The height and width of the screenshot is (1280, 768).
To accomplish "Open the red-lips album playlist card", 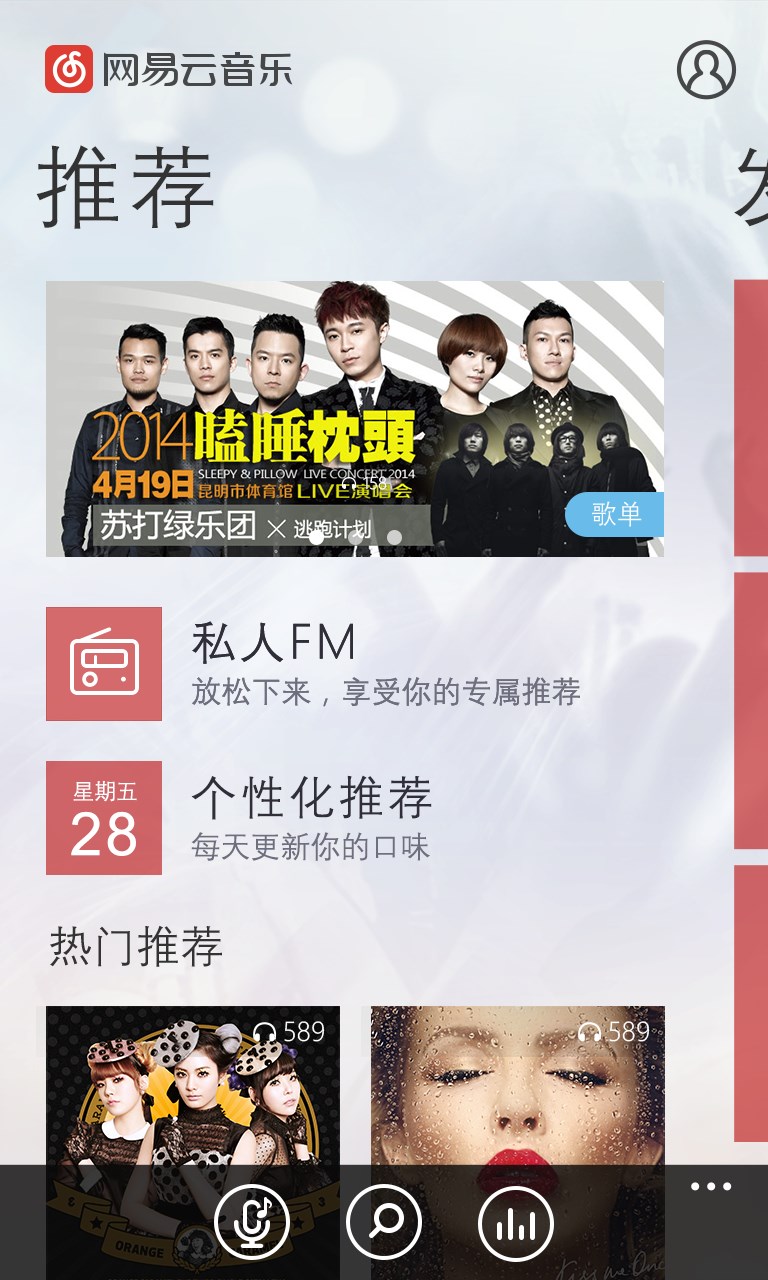I will click(517, 1090).
